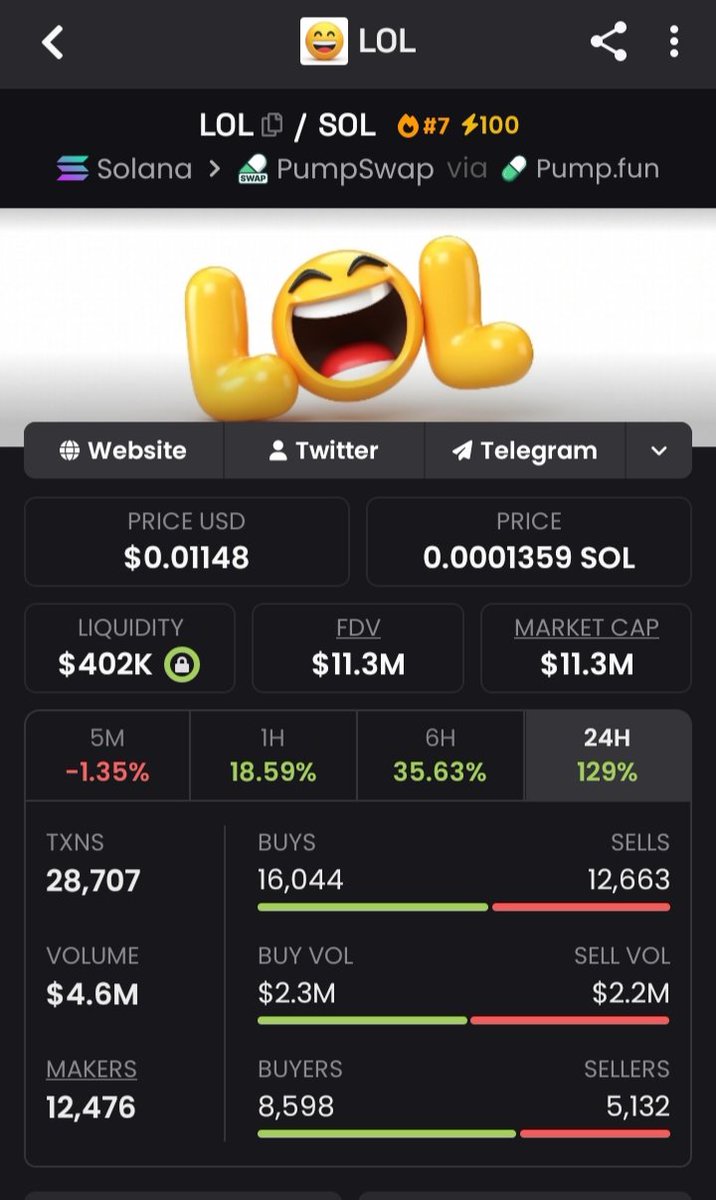Select the 6H timeframe stats
The width and height of the screenshot is (716, 1200).
[440, 755]
